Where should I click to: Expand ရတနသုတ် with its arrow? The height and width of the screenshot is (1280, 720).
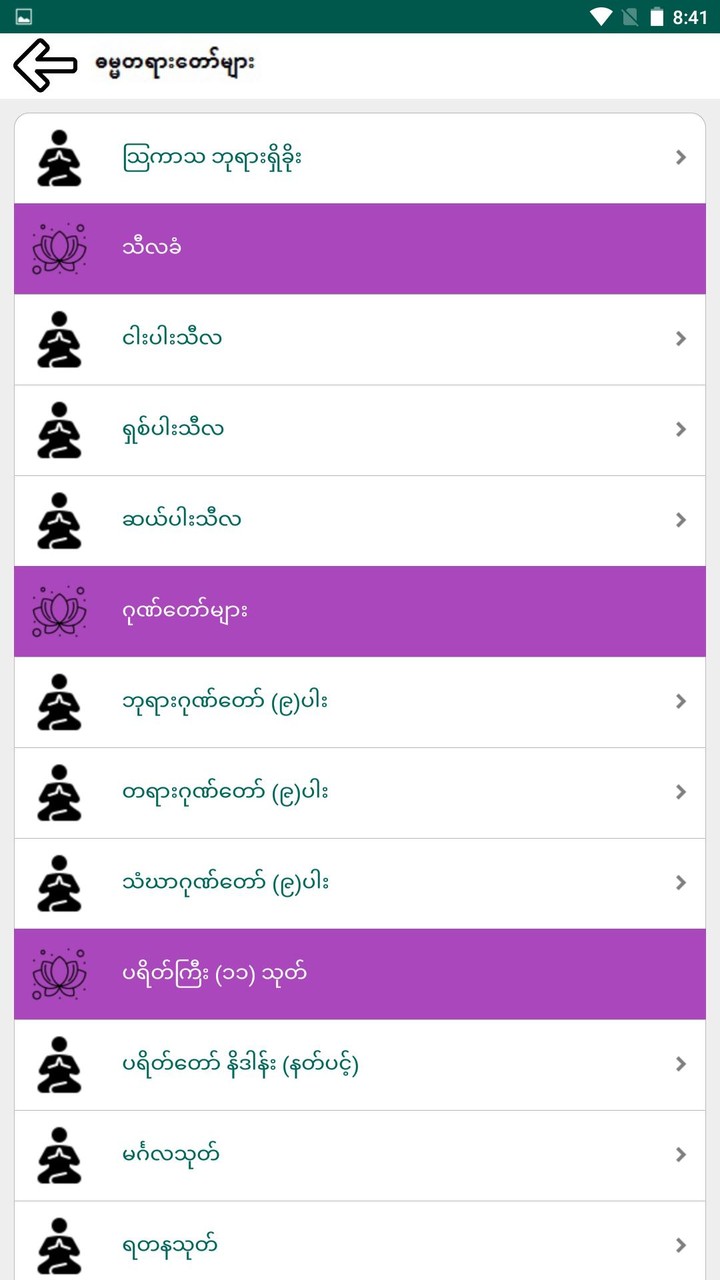(x=680, y=1244)
